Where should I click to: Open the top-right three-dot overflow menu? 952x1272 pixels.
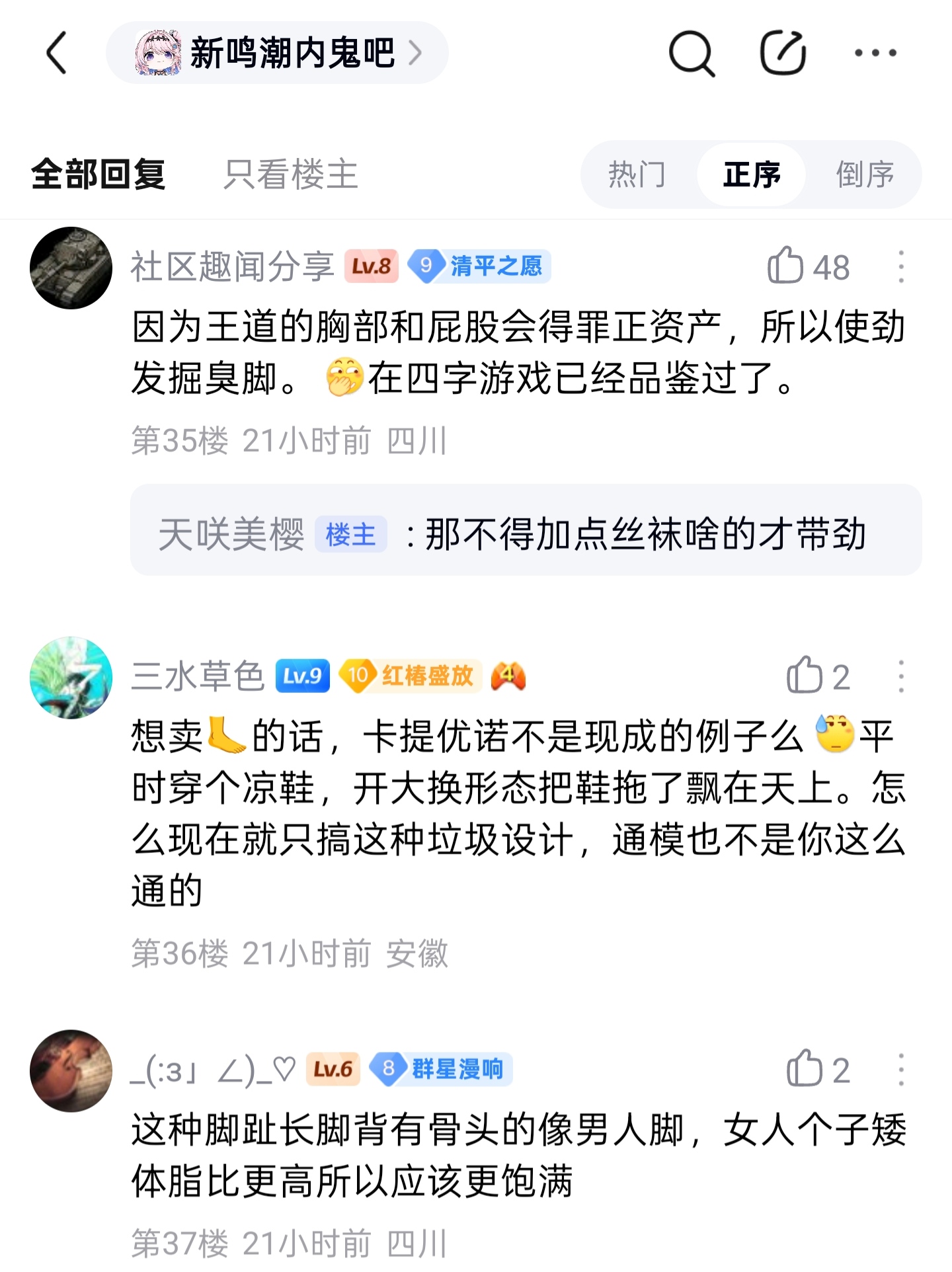[x=875, y=53]
